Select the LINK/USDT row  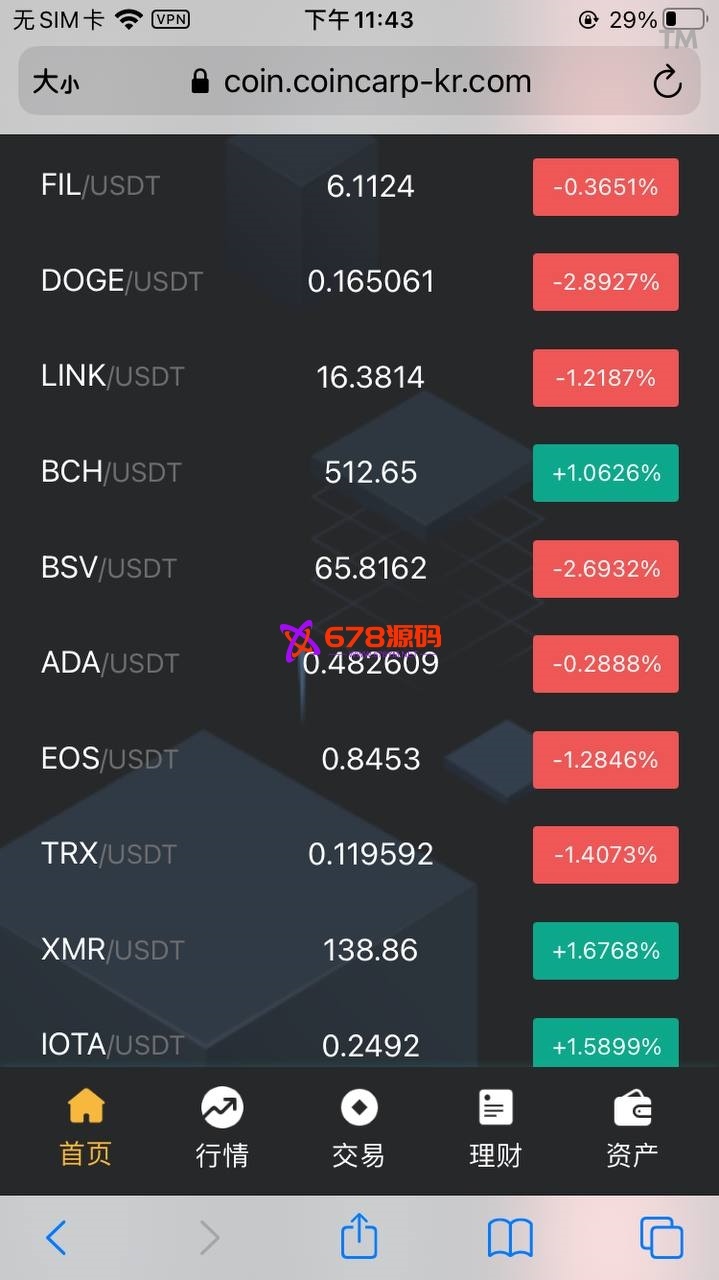(113, 377)
